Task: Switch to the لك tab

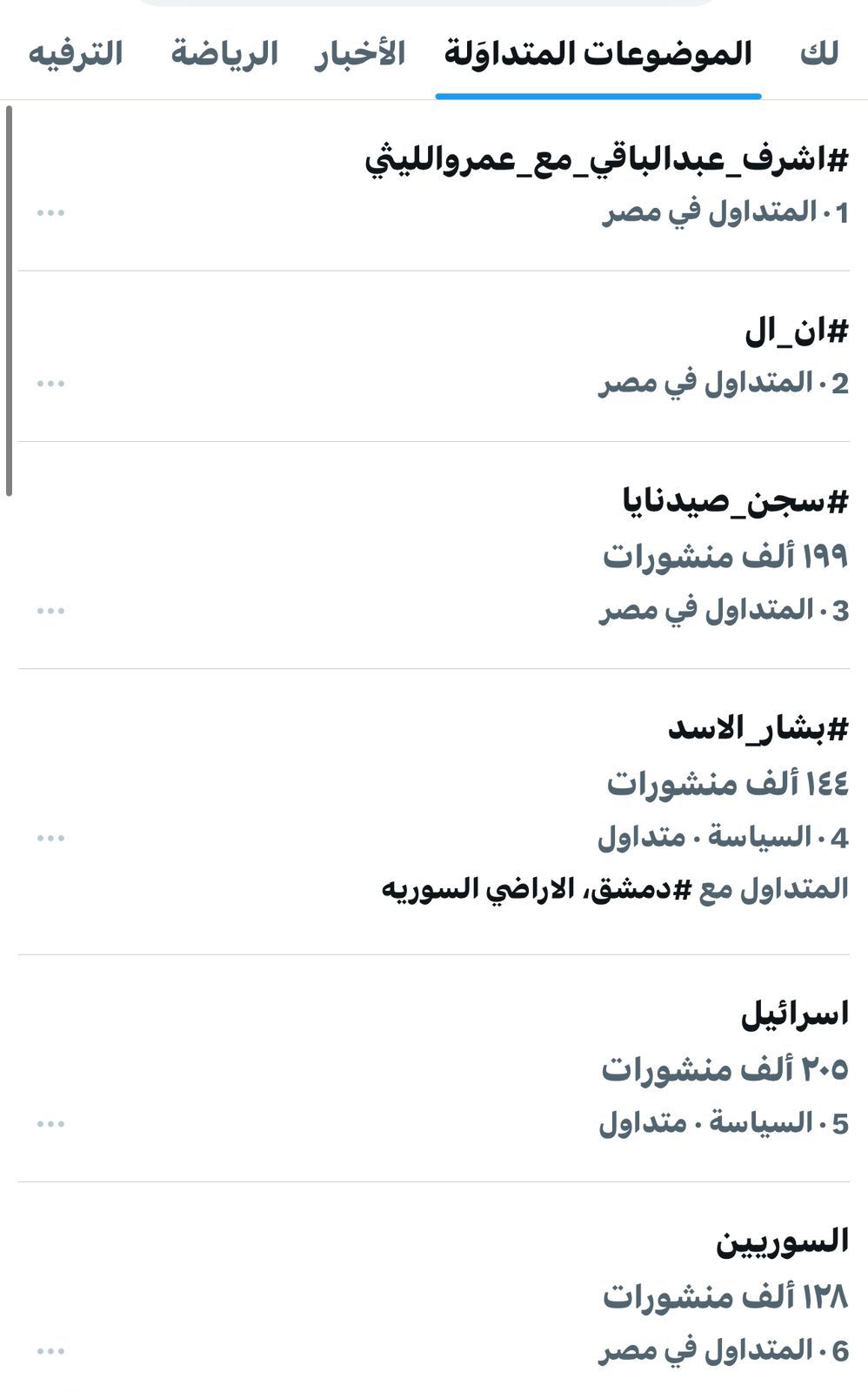Action: pyautogui.click(x=818, y=54)
